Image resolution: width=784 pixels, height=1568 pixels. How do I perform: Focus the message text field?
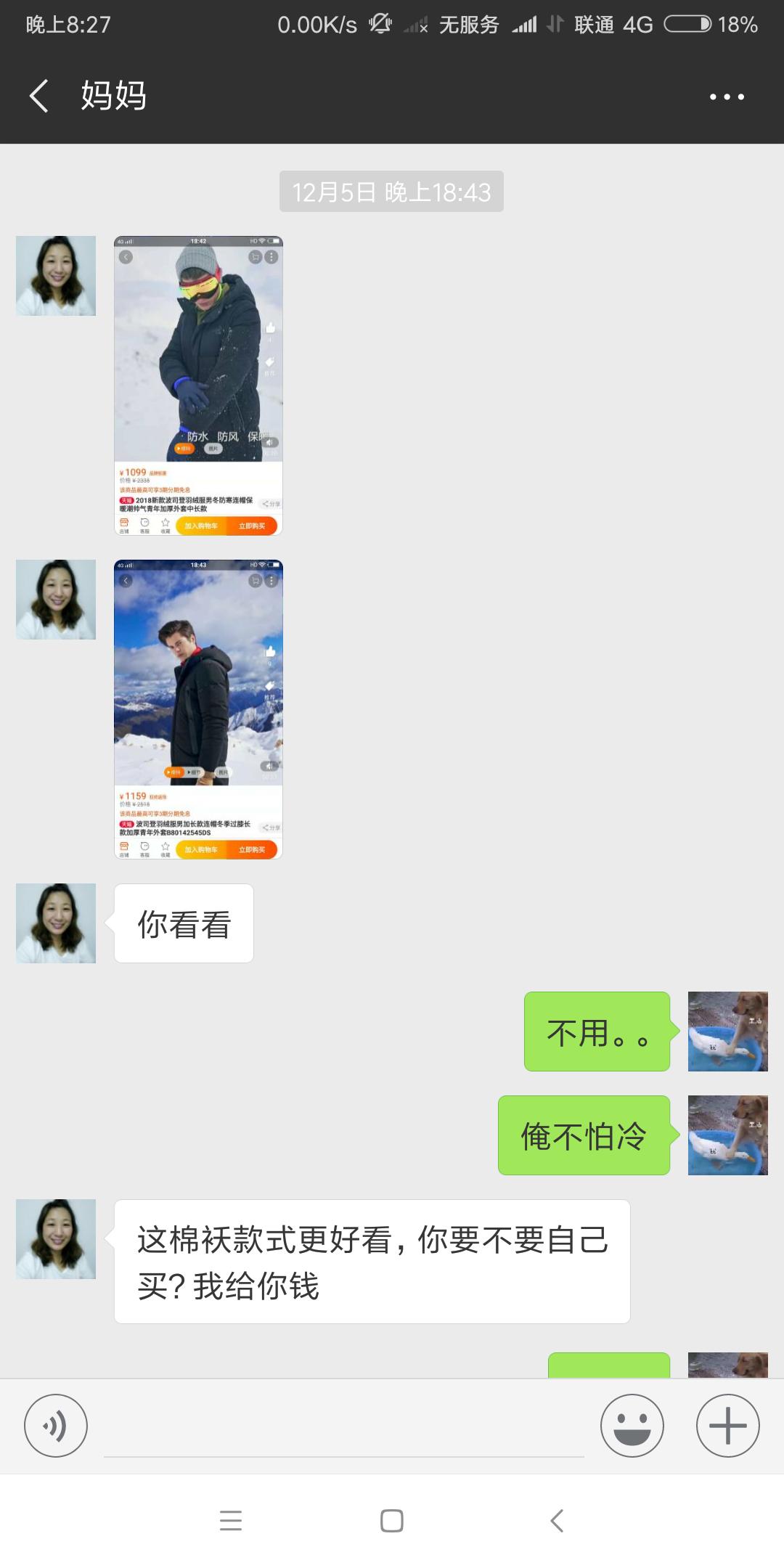[x=344, y=1426]
